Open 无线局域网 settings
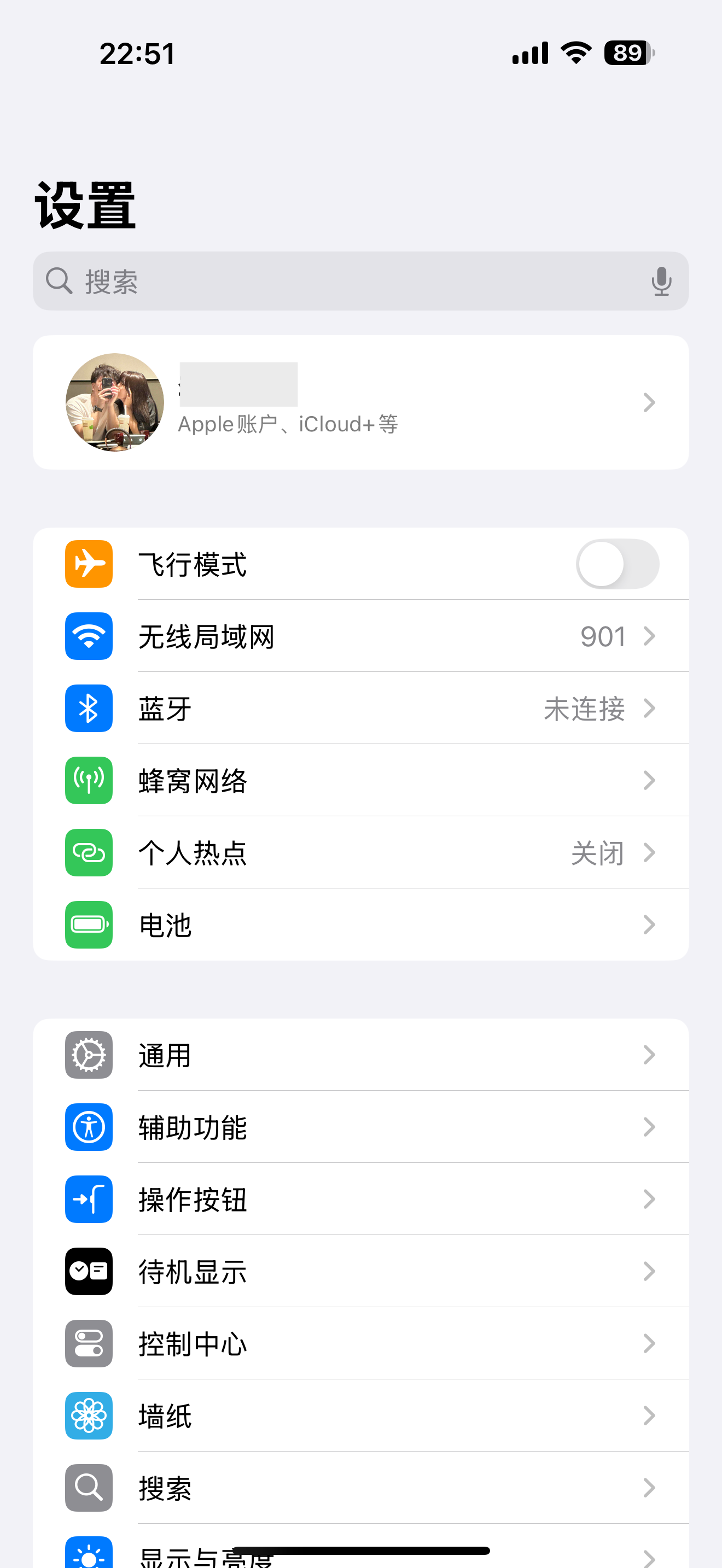The height and width of the screenshot is (1568, 722). coord(360,636)
